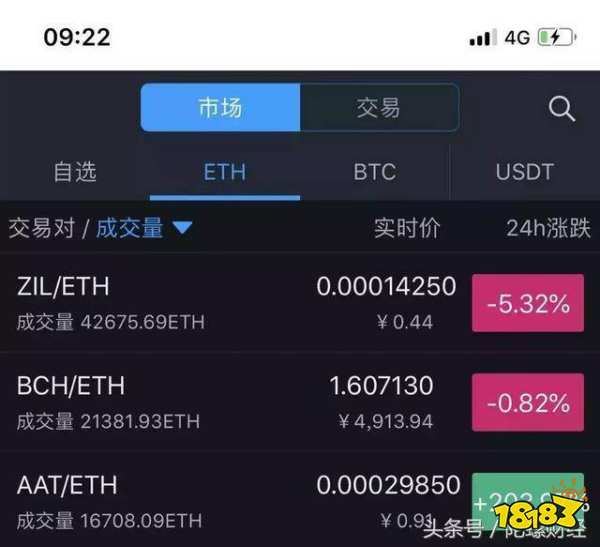This screenshot has width=600, height=547.
Task: Select the 市场 segment
Action: 220,108
